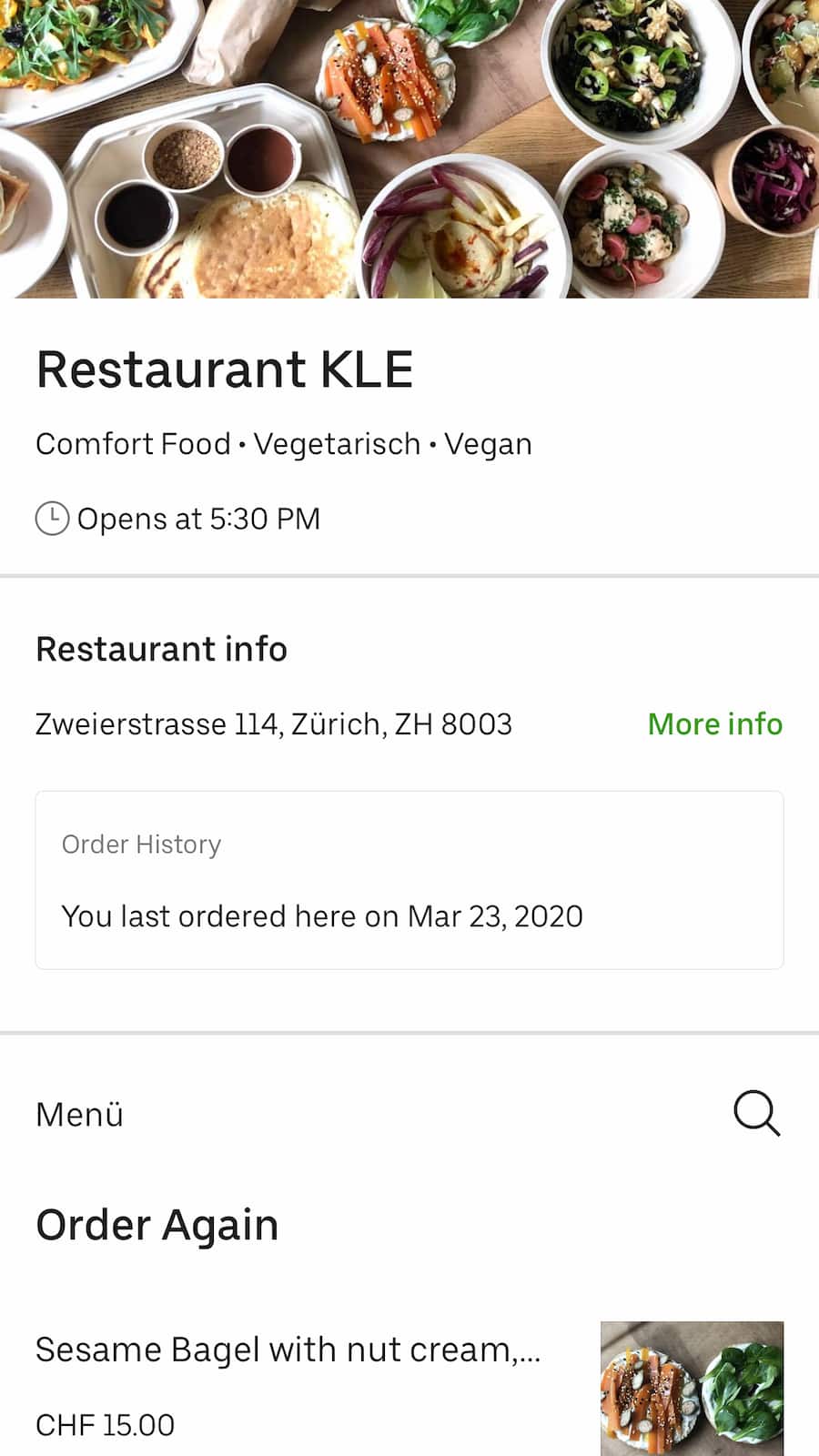The width and height of the screenshot is (819, 1456).
Task: Click the Comfort Food tag
Action: [x=132, y=444]
